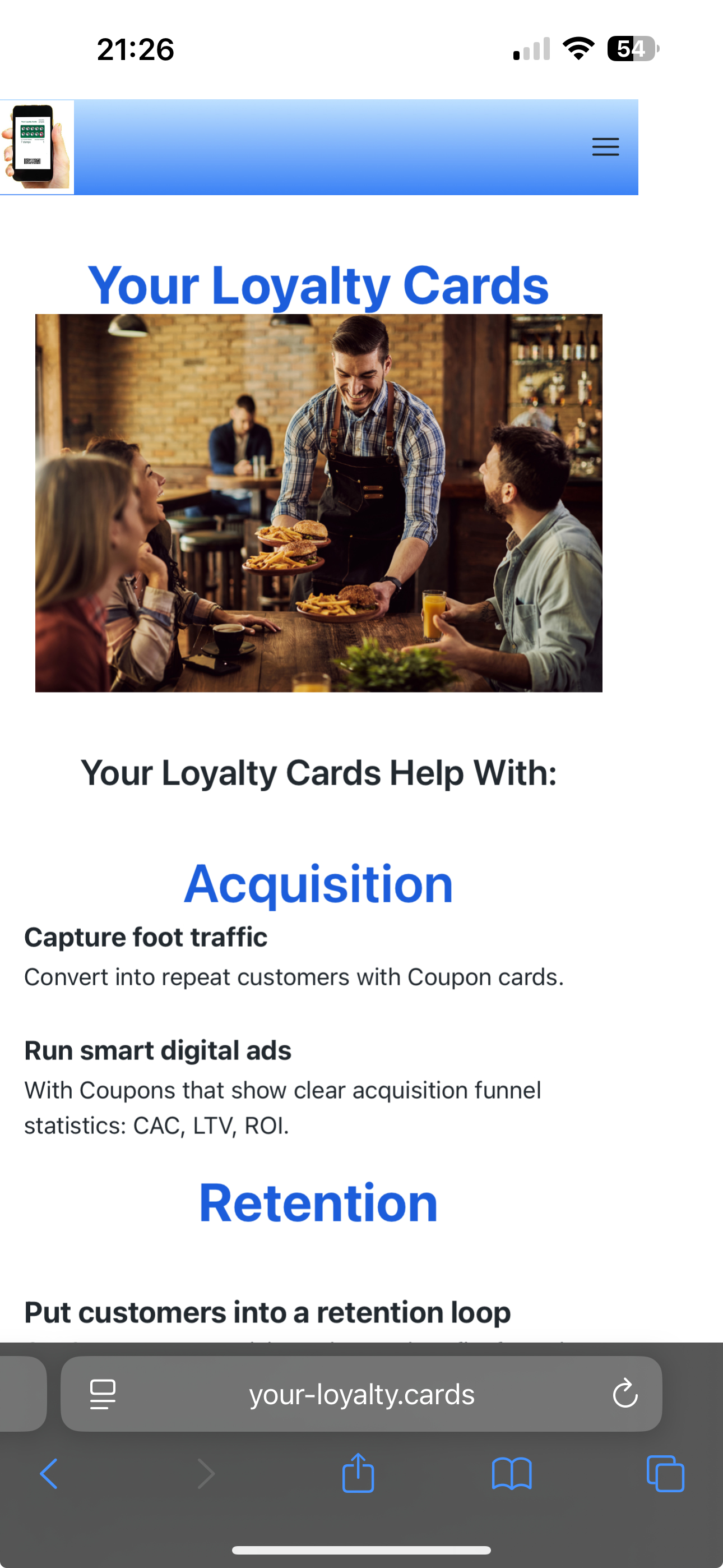The width and height of the screenshot is (723, 1568).
Task: Tap the phone logo in the site header
Action: 36,147
